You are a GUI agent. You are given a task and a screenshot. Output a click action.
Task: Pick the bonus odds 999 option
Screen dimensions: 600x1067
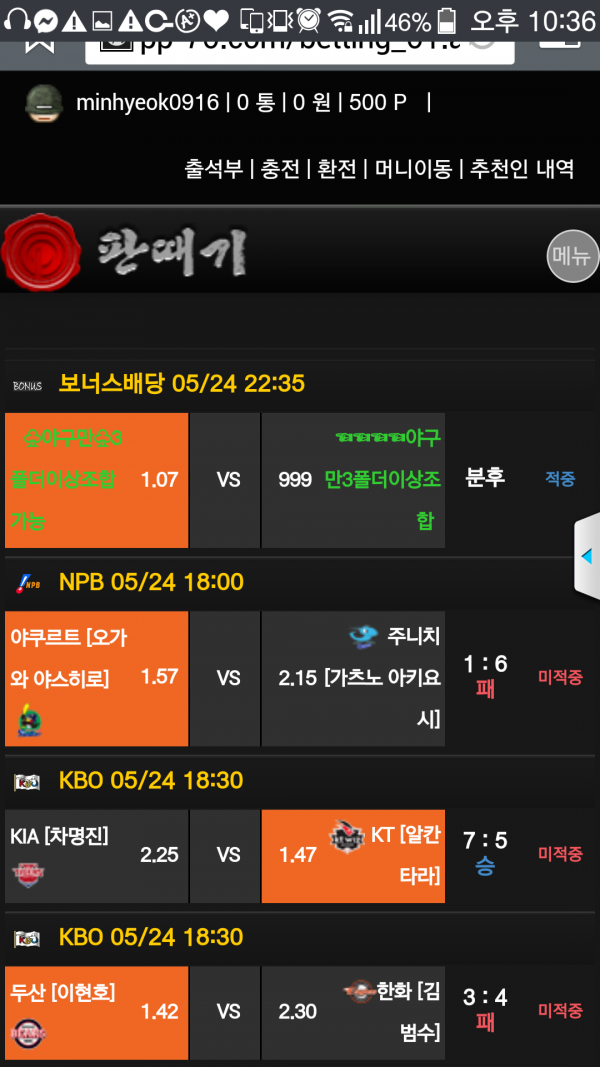point(353,480)
